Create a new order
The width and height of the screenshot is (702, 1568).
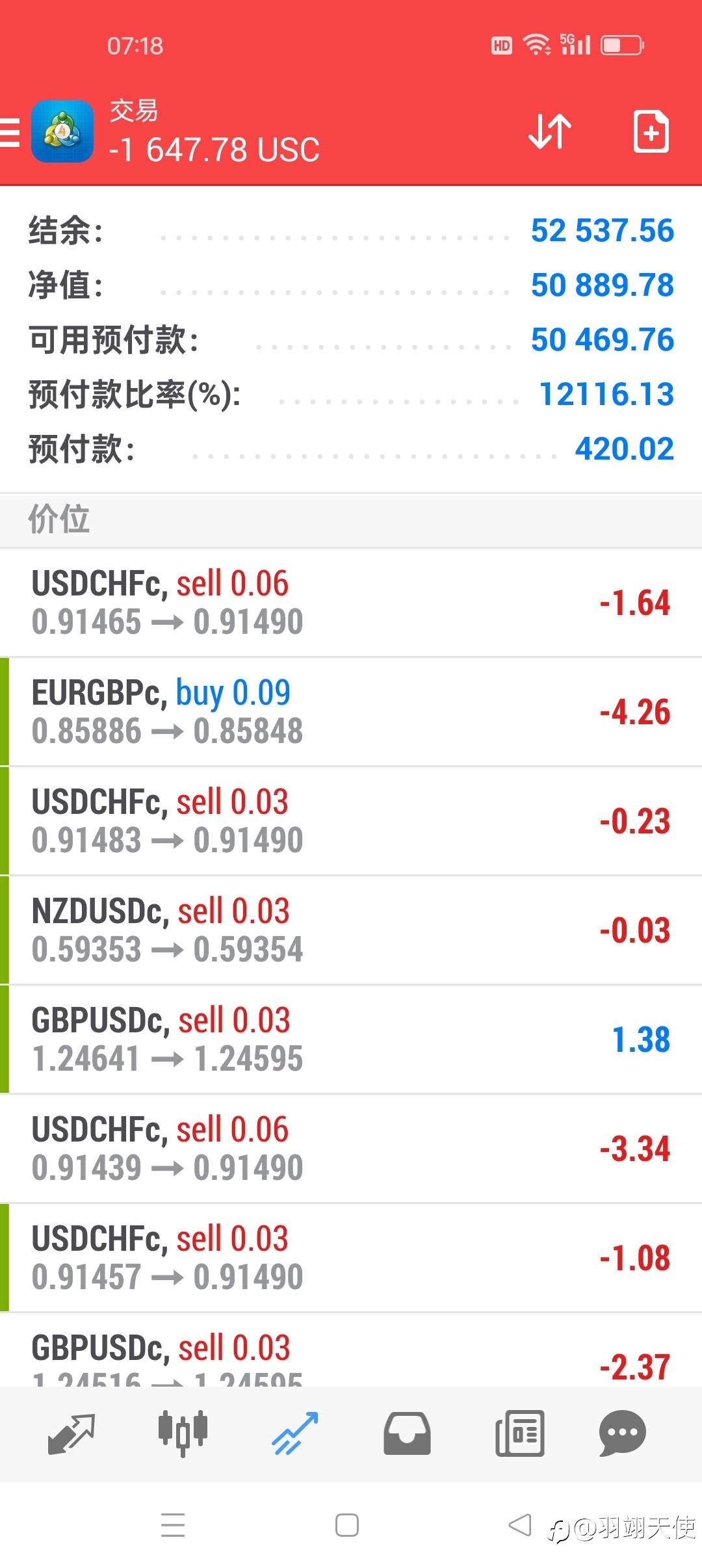pos(651,132)
